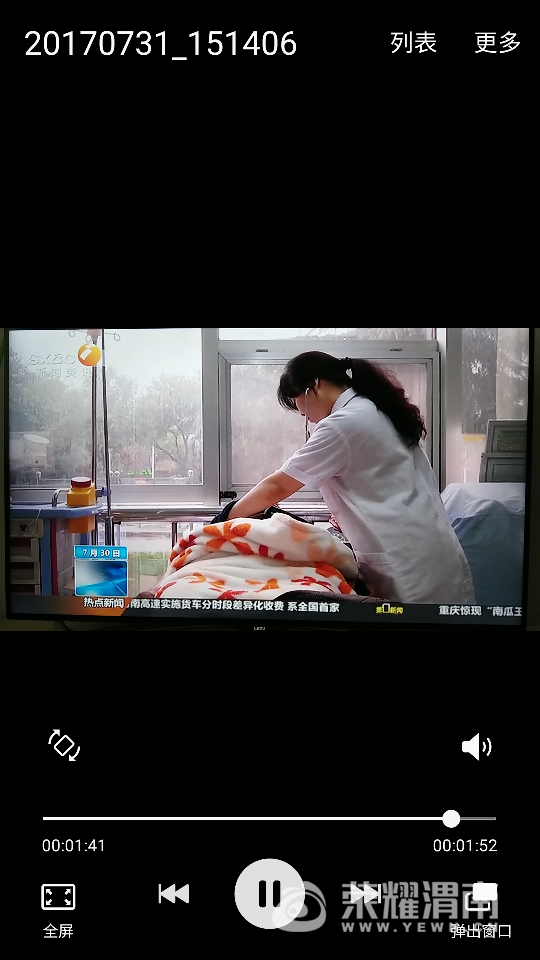Pause the video playback
This screenshot has width=540, height=960.
[269, 894]
